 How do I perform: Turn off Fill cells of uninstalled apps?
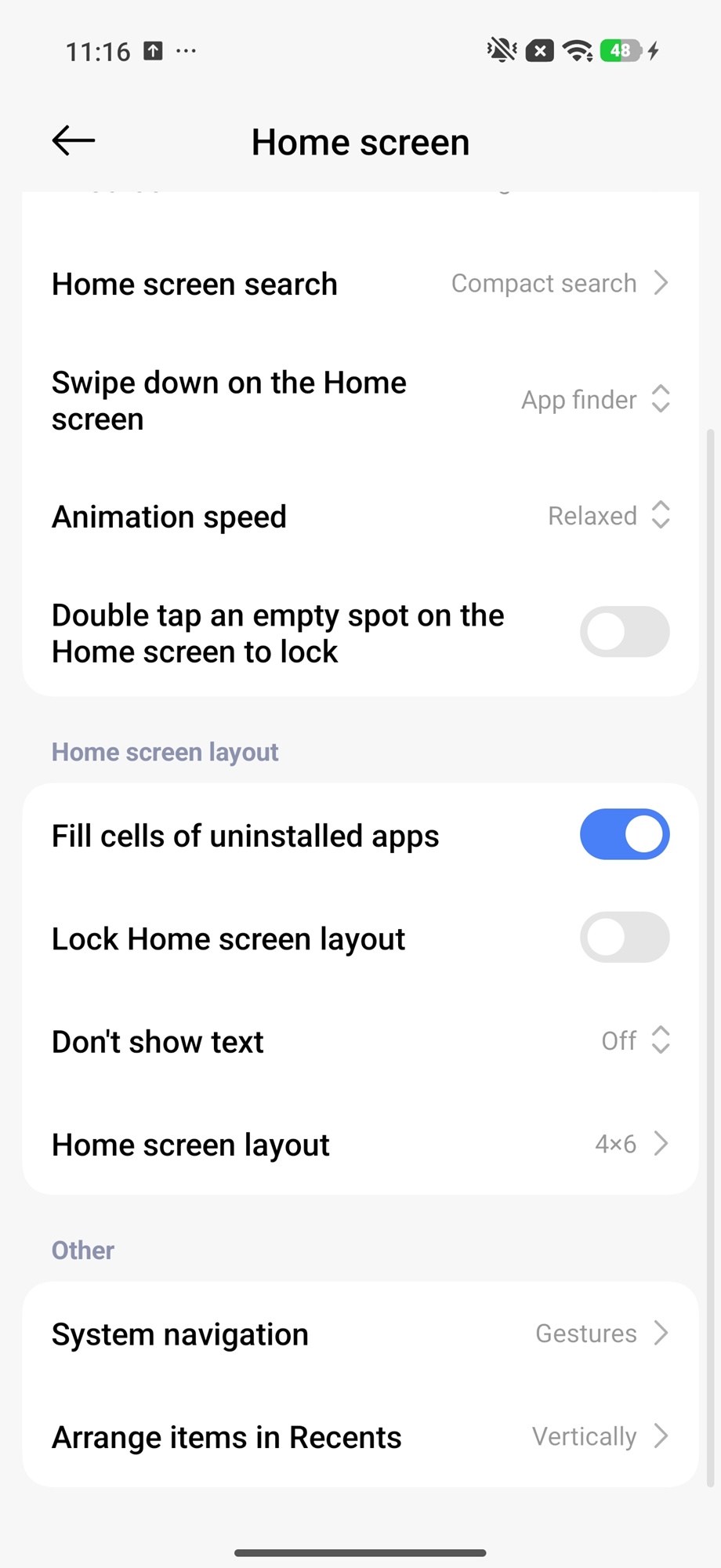tap(624, 835)
